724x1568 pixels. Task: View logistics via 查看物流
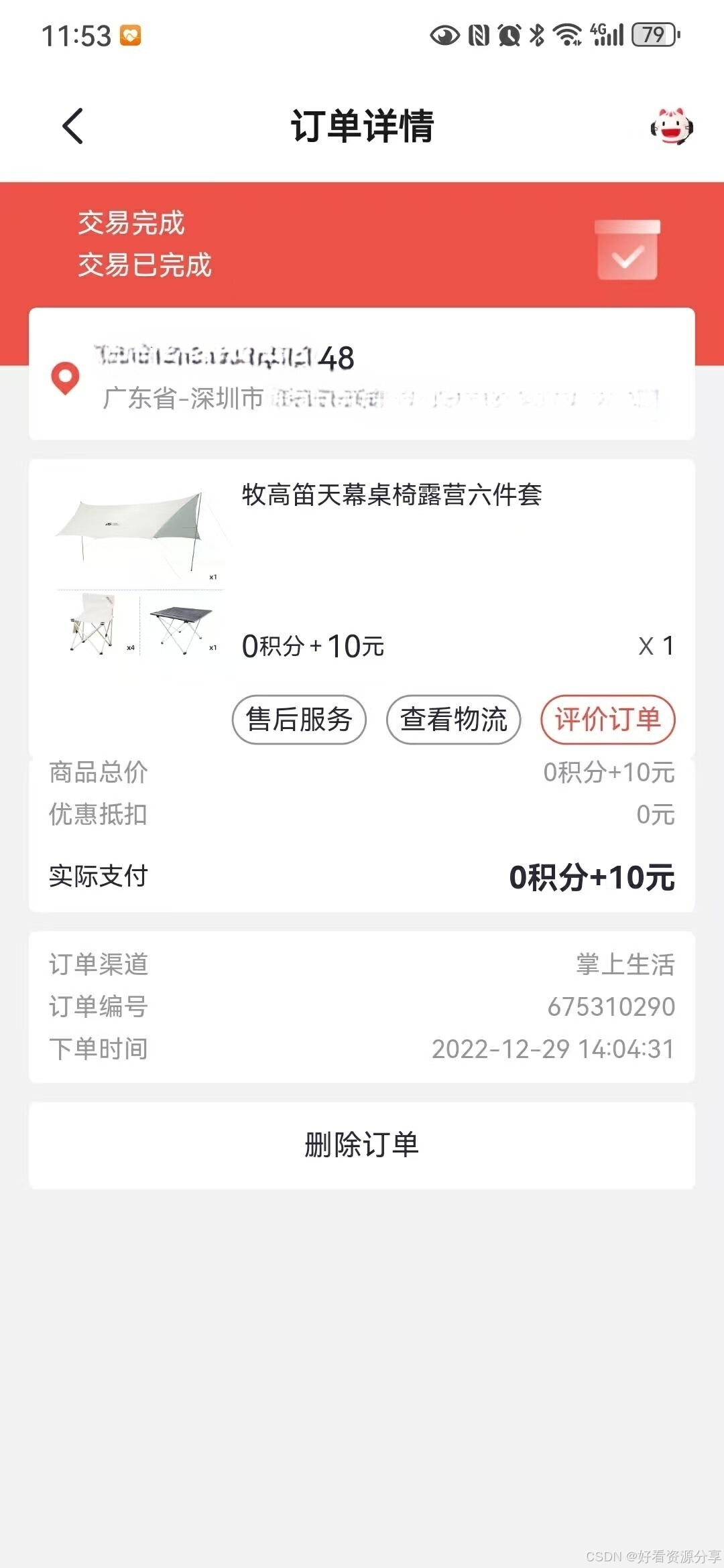click(x=453, y=720)
